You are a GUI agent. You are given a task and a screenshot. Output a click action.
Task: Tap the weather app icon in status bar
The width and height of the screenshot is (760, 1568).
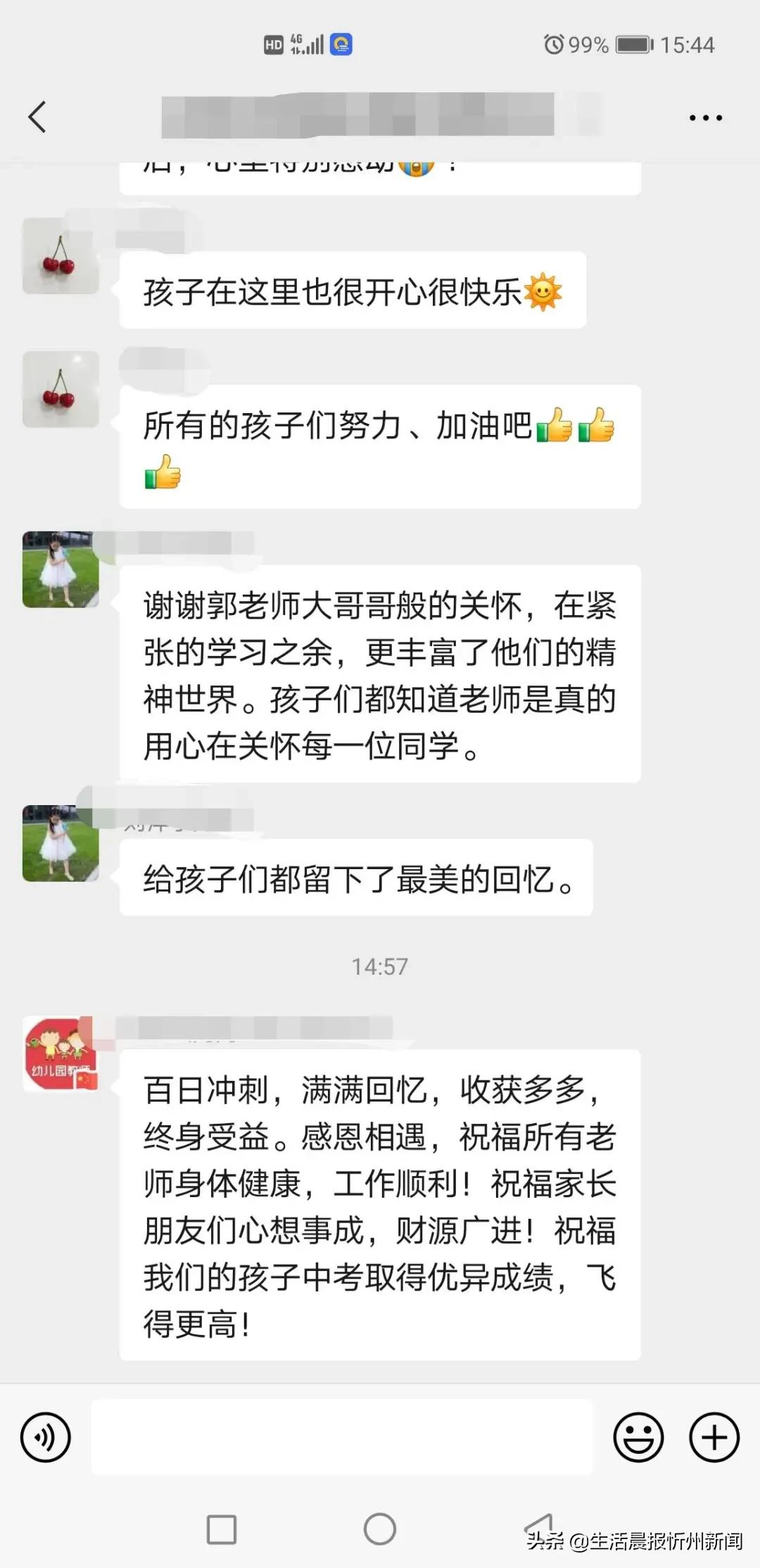coord(340,44)
